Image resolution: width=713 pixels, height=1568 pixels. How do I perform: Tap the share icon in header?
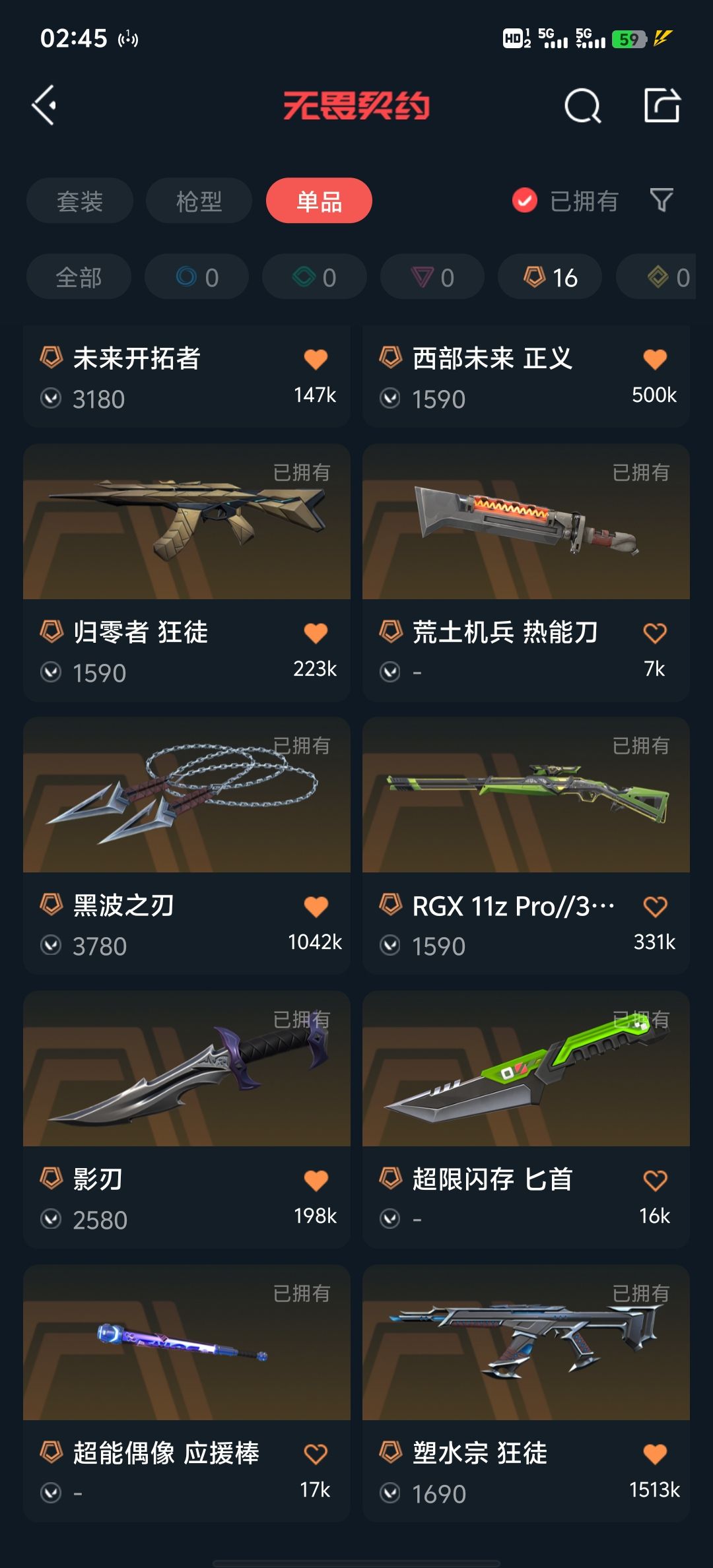[662, 105]
